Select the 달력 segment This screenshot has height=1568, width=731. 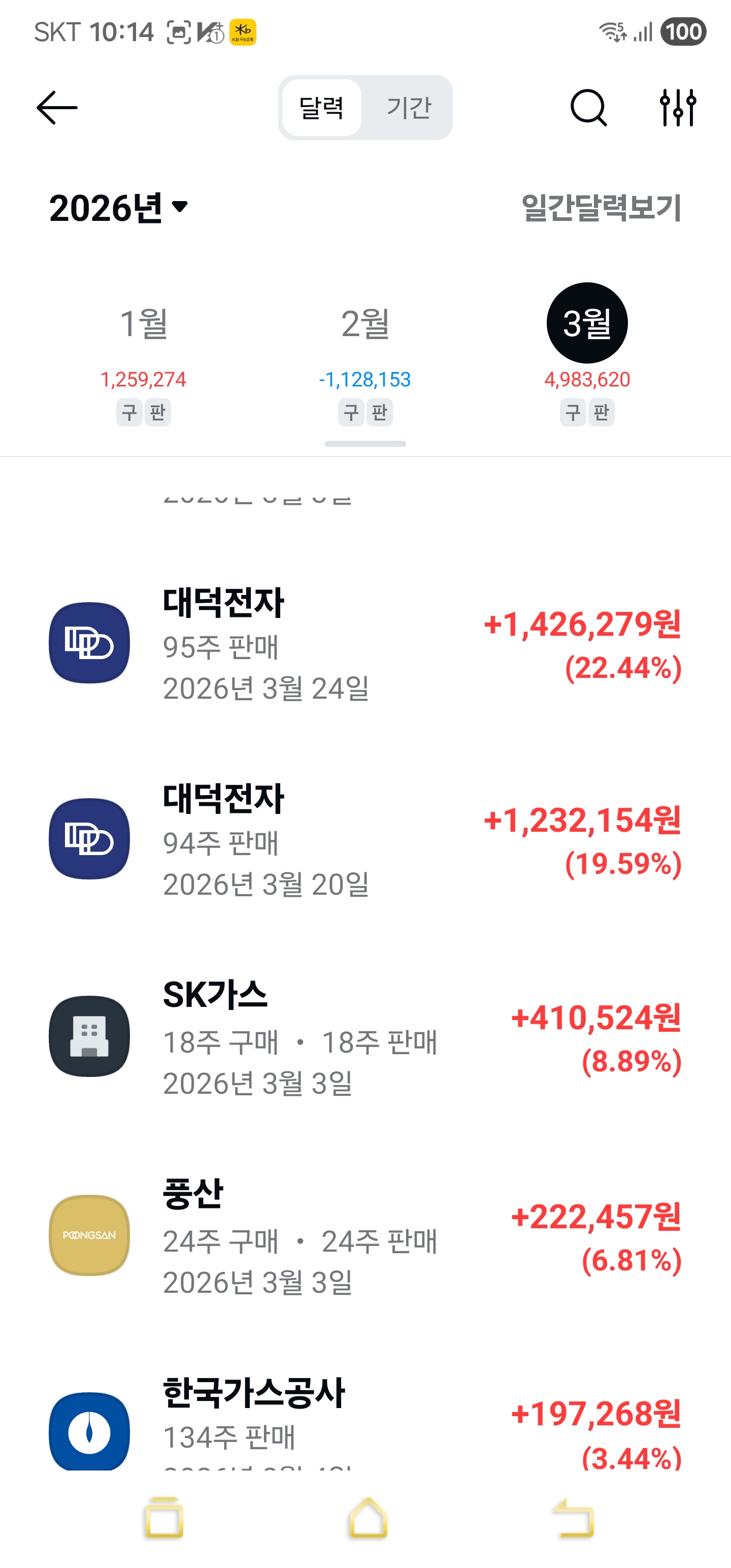(x=322, y=108)
